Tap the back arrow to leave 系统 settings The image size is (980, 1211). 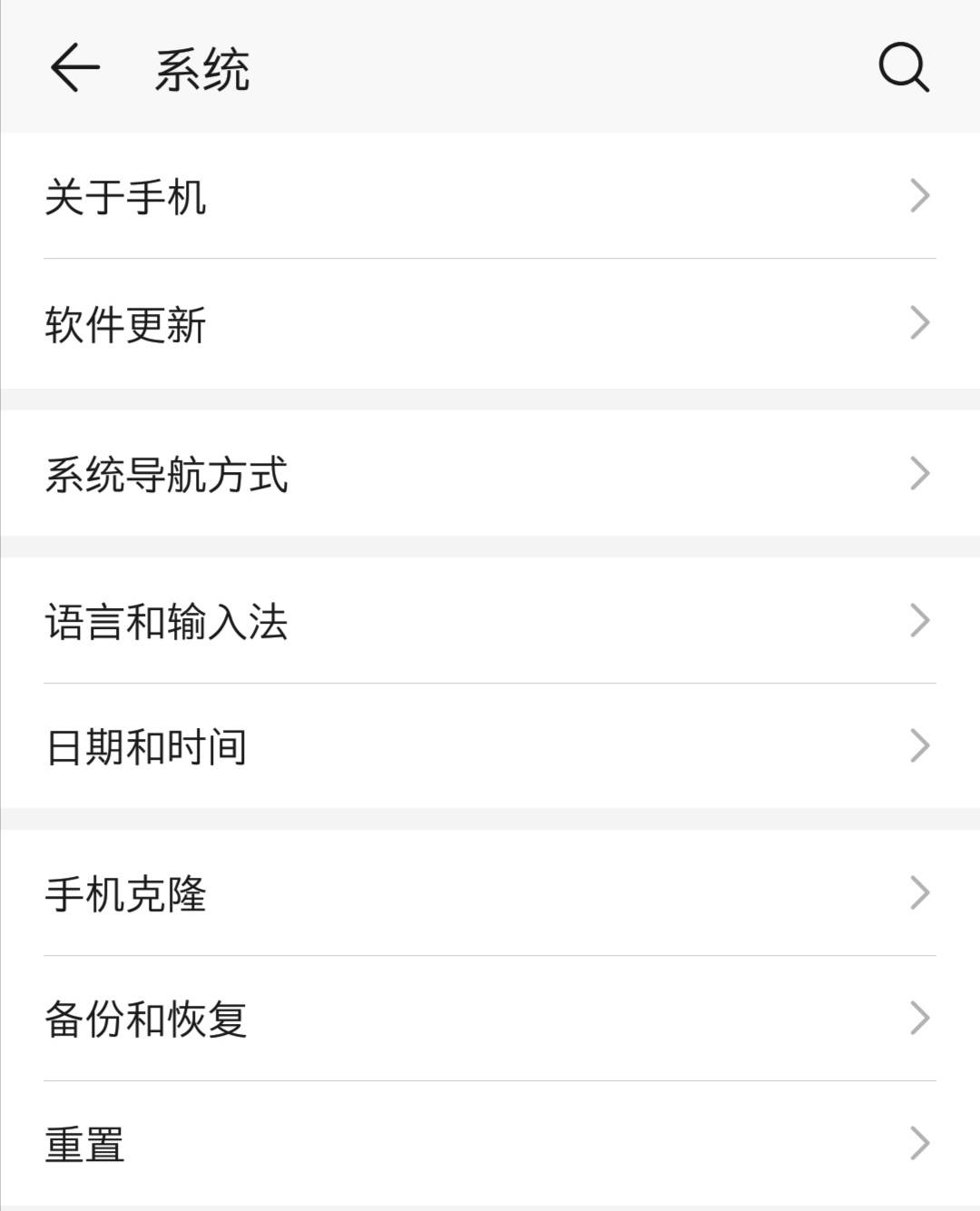click(73, 68)
